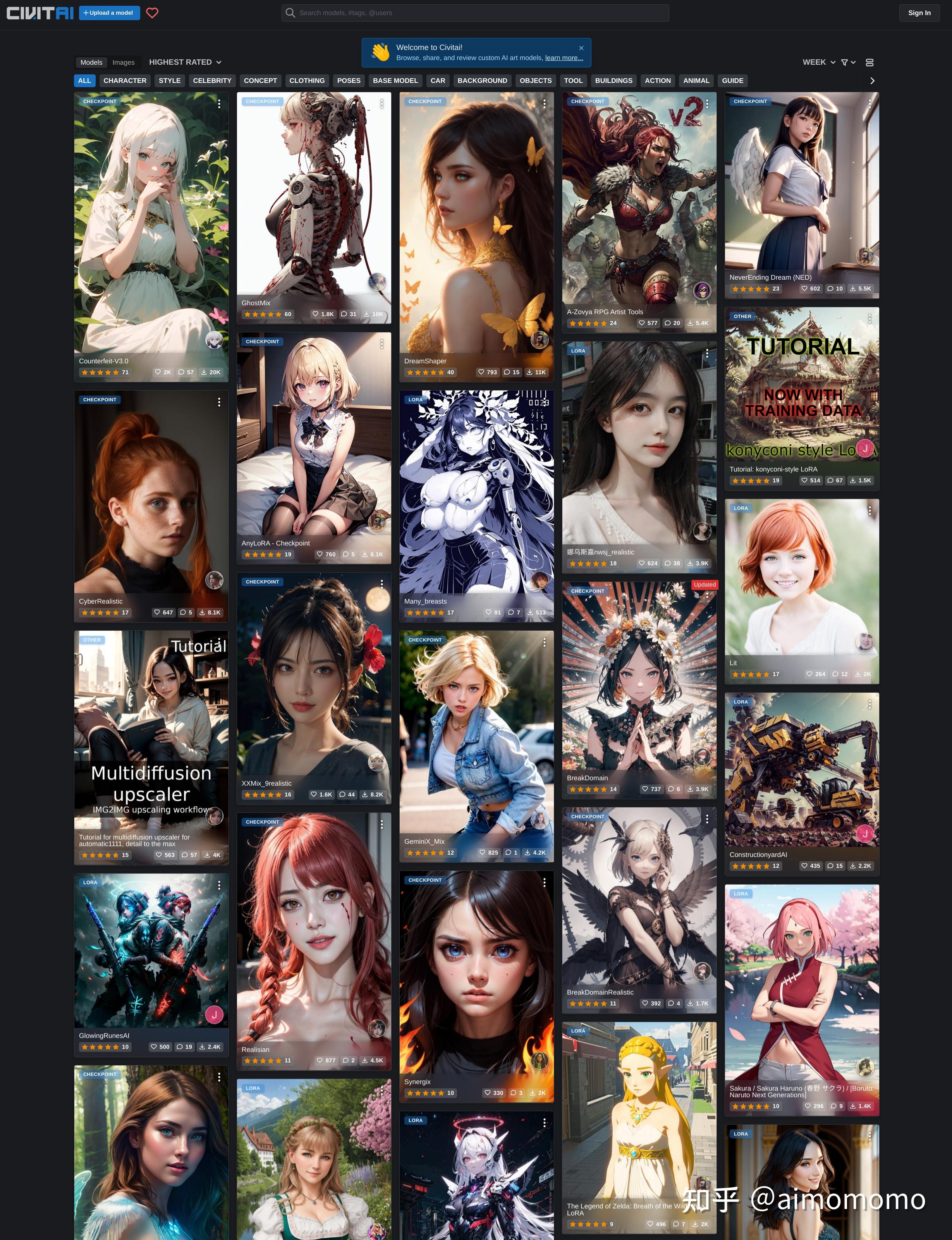
Task: Switch to the Images tab
Action: pyautogui.click(x=123, y=62)
